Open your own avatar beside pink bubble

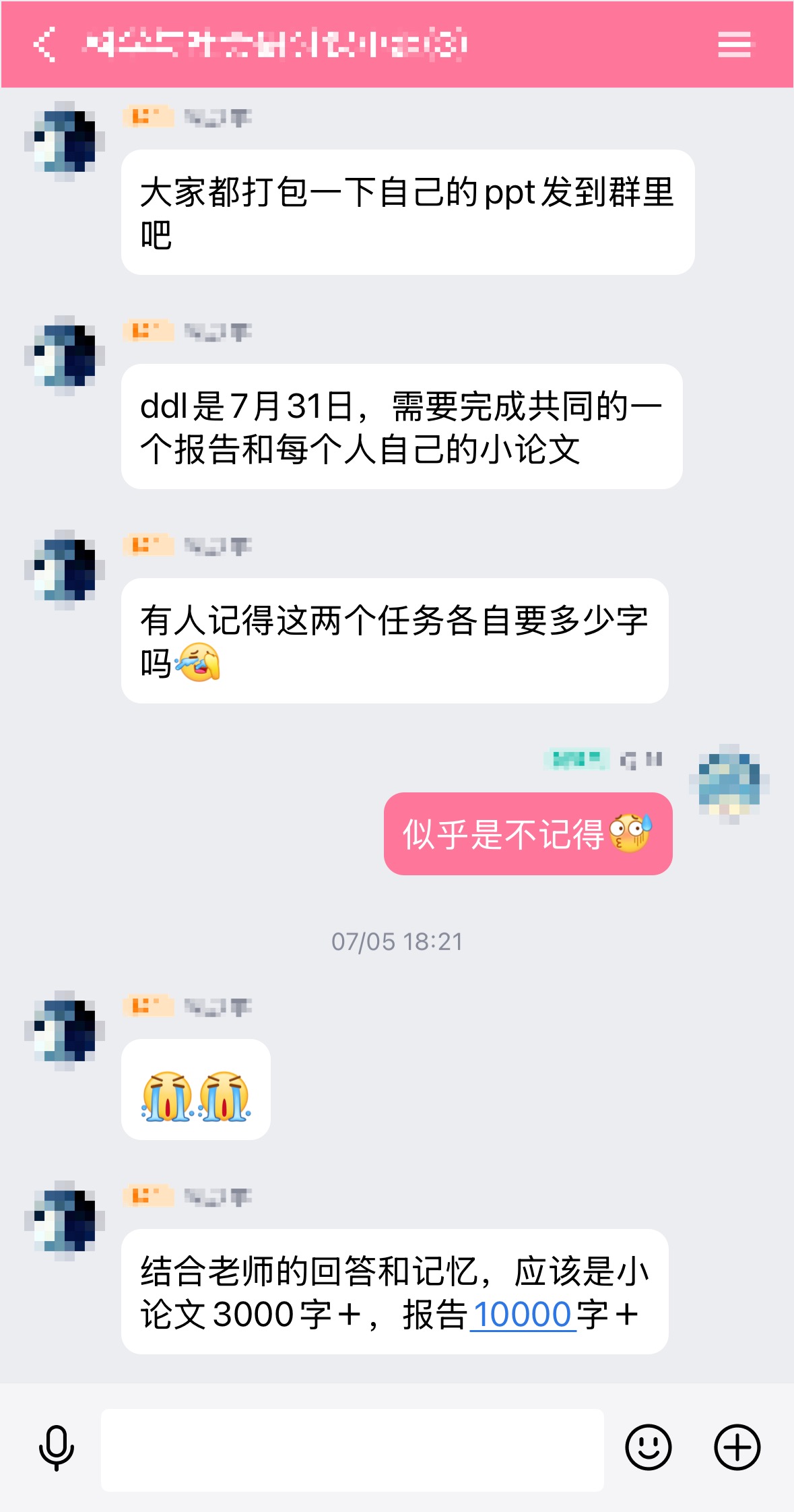click(x=729, y=783)
